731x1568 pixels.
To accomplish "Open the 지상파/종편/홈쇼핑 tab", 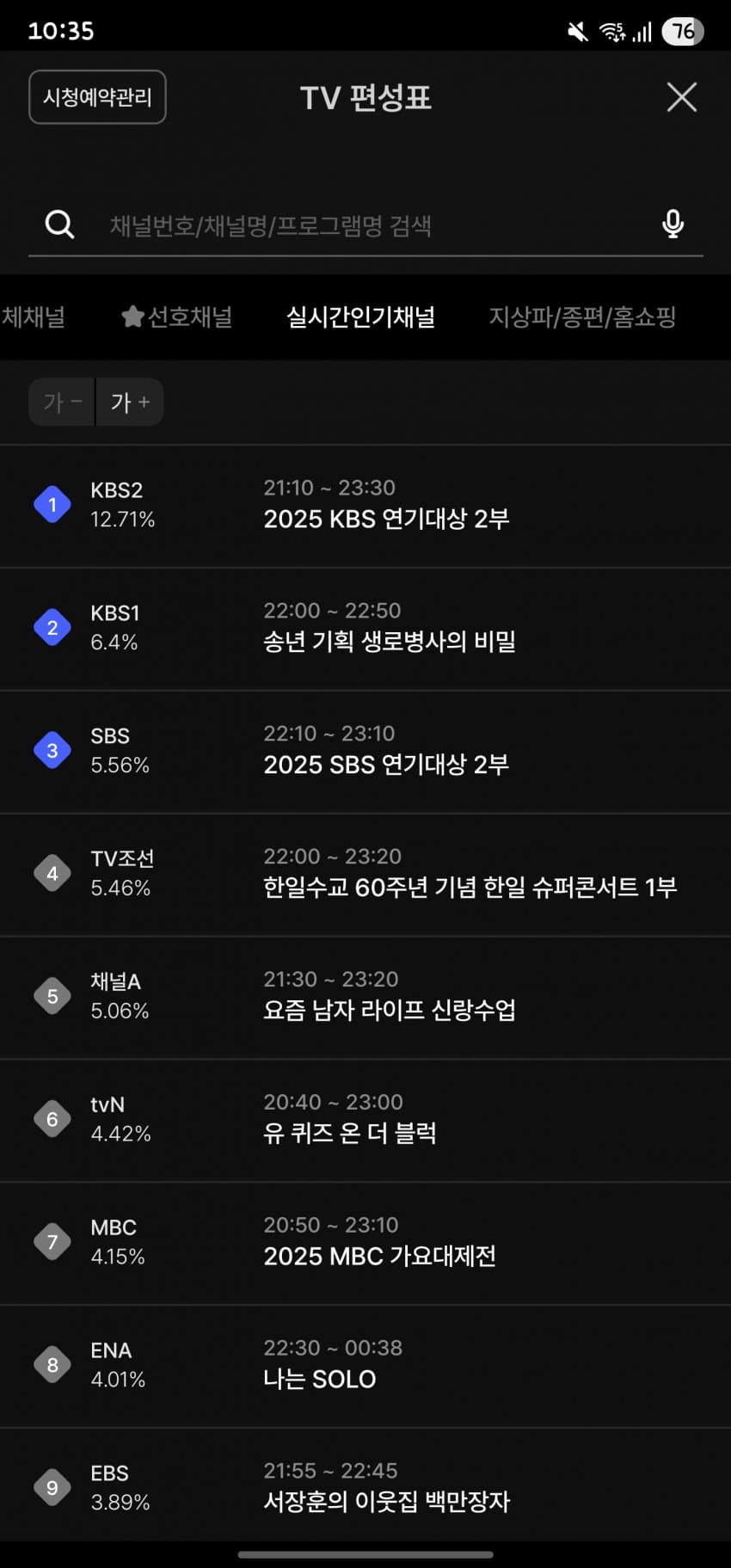I will click(583, 317).
